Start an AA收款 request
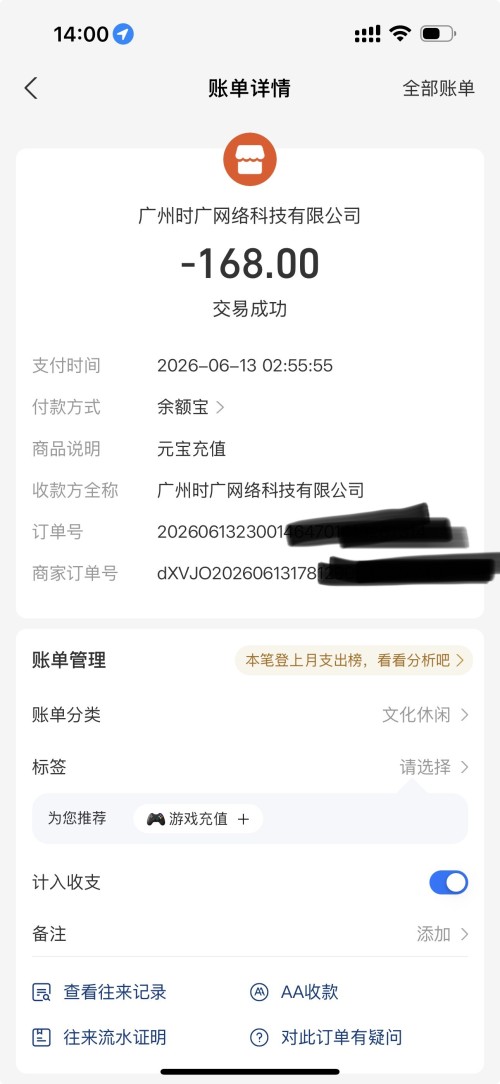 pyautogui.click(x=294, y=992)
